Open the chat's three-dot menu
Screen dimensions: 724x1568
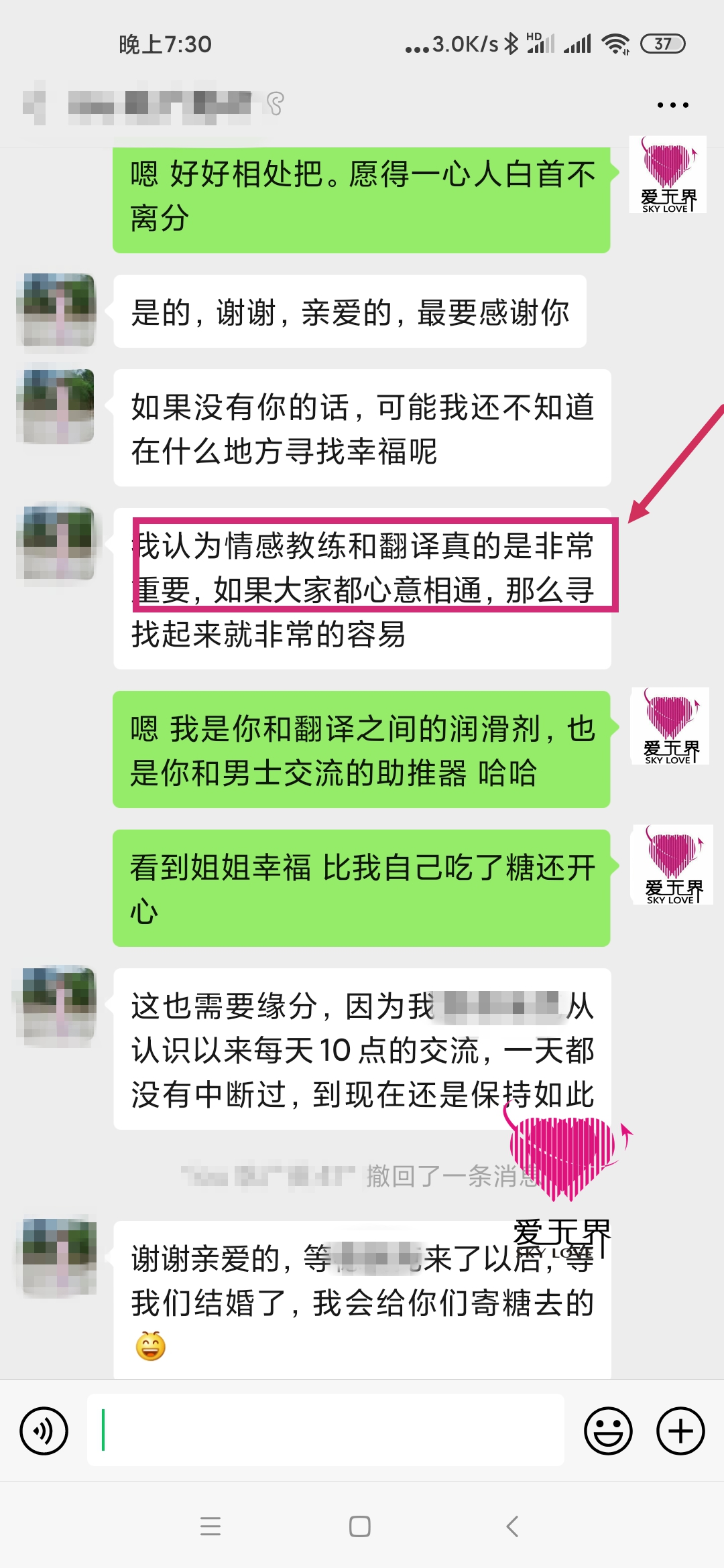pos(672,105)
